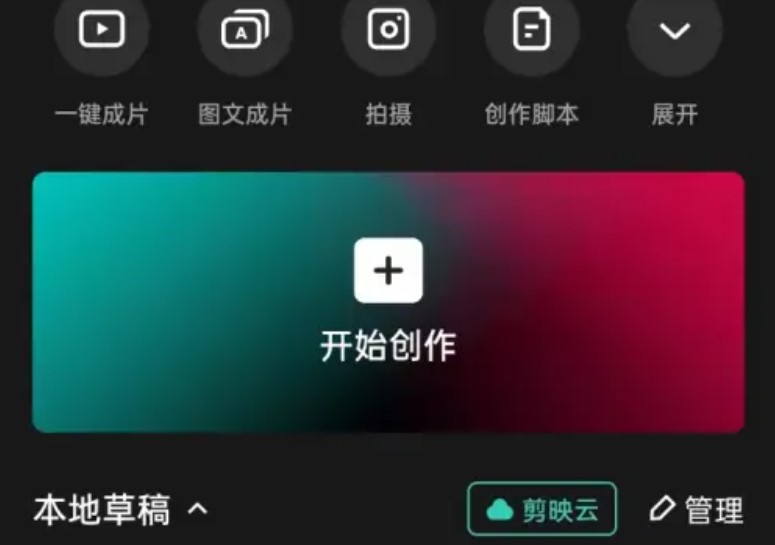
Task: Open 创作脚本 script tool
Action: tap(531, 30)
